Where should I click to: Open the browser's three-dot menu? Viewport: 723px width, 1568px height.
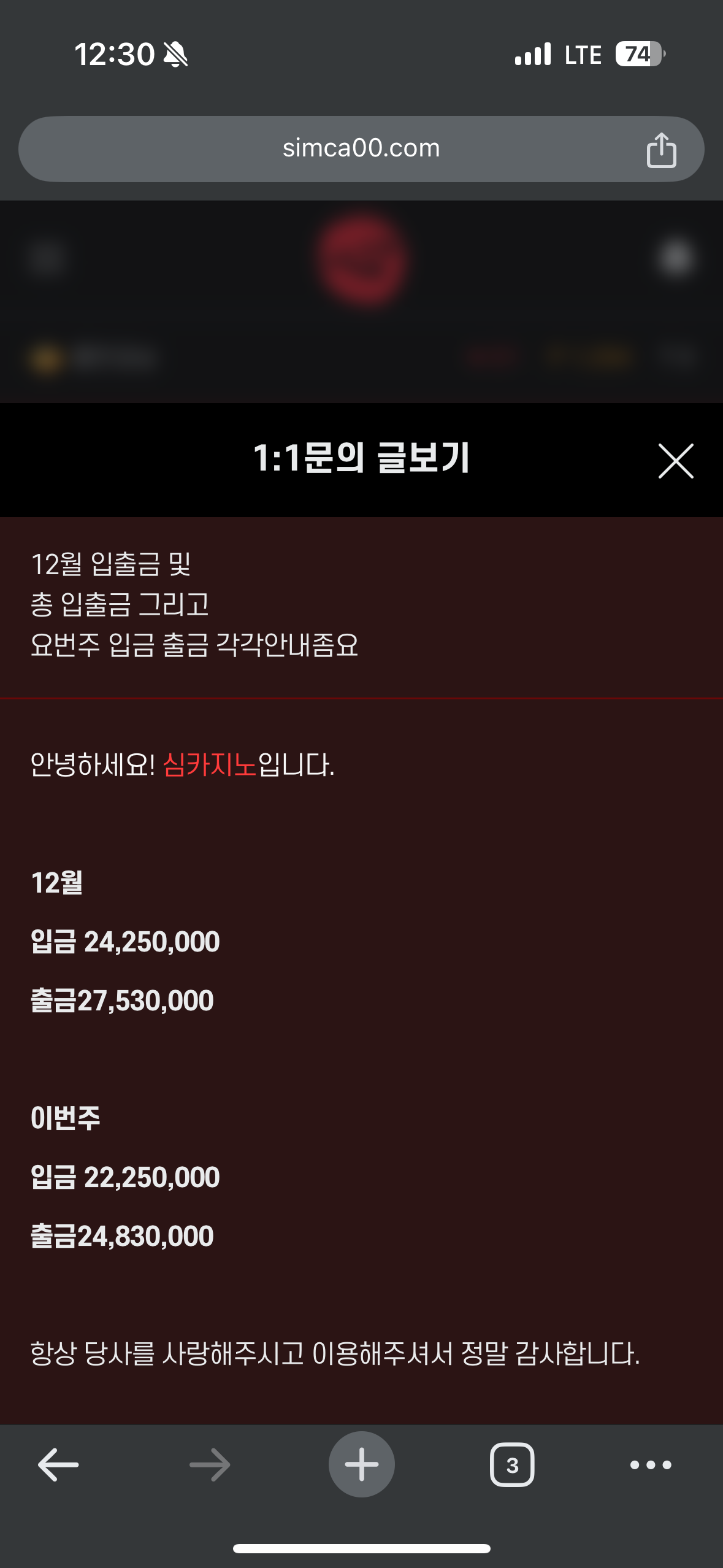click(x=651, y=1465)
